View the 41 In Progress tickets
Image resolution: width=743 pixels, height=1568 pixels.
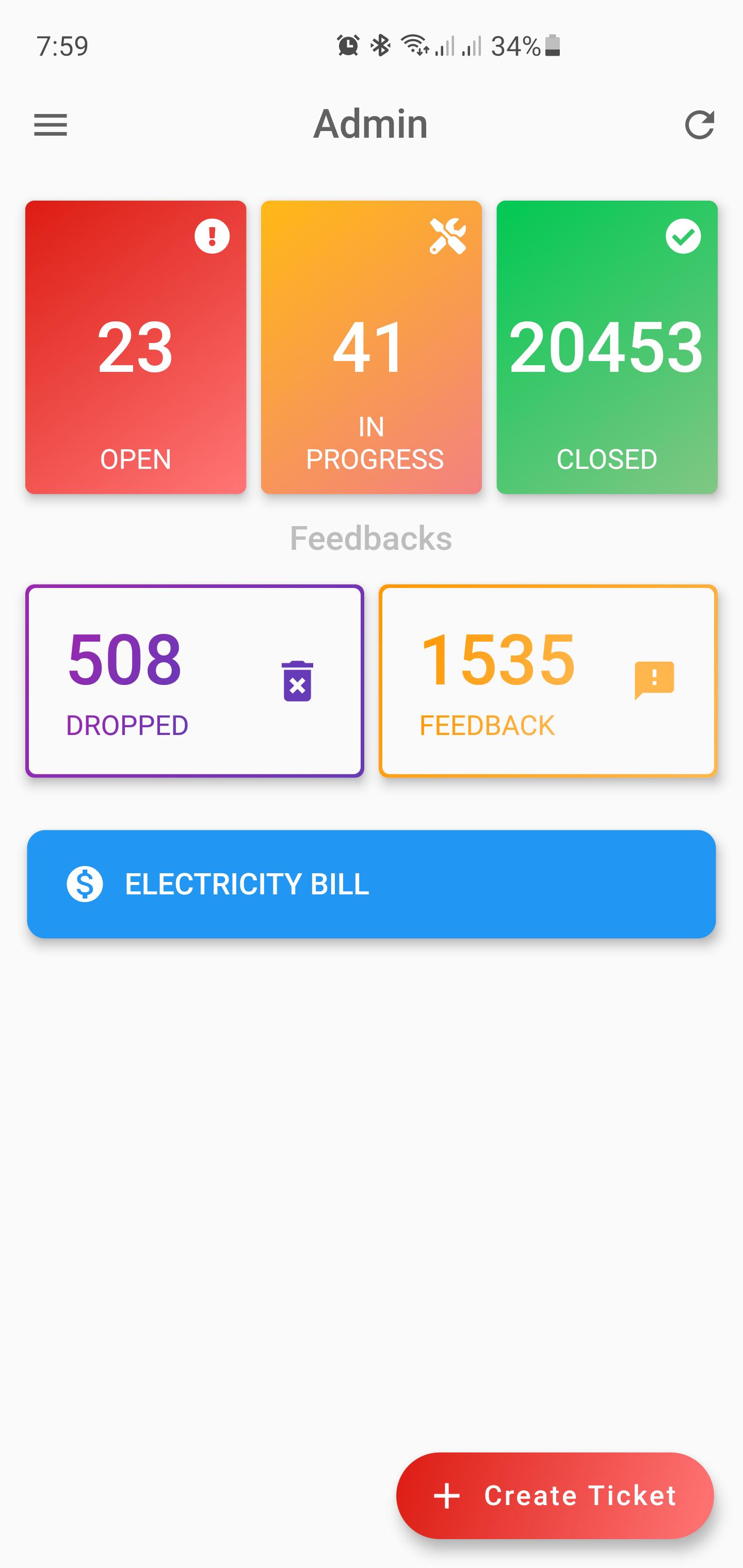point(371,347)
